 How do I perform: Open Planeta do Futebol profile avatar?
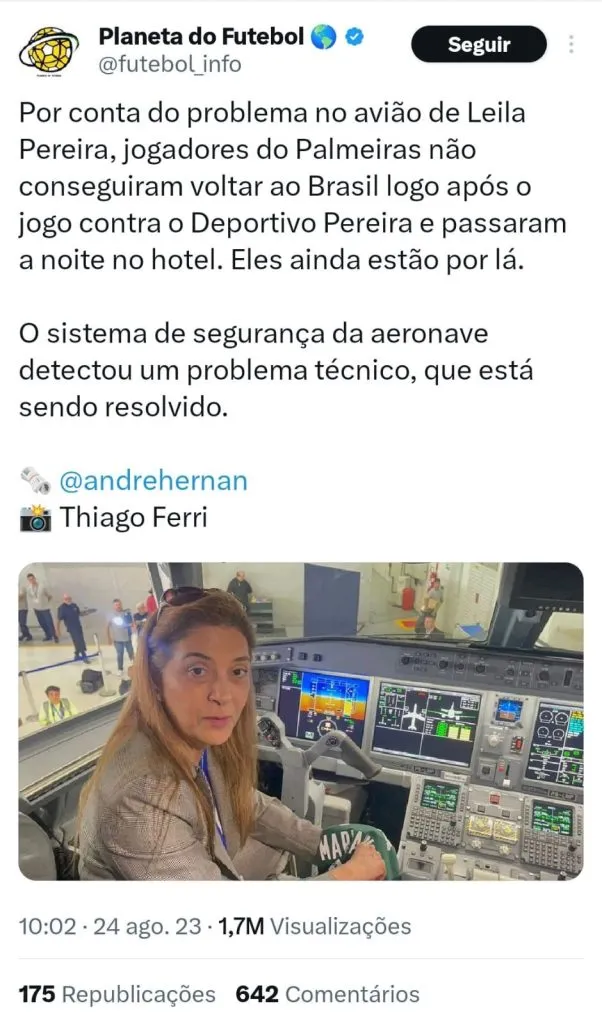pos(48,49)
